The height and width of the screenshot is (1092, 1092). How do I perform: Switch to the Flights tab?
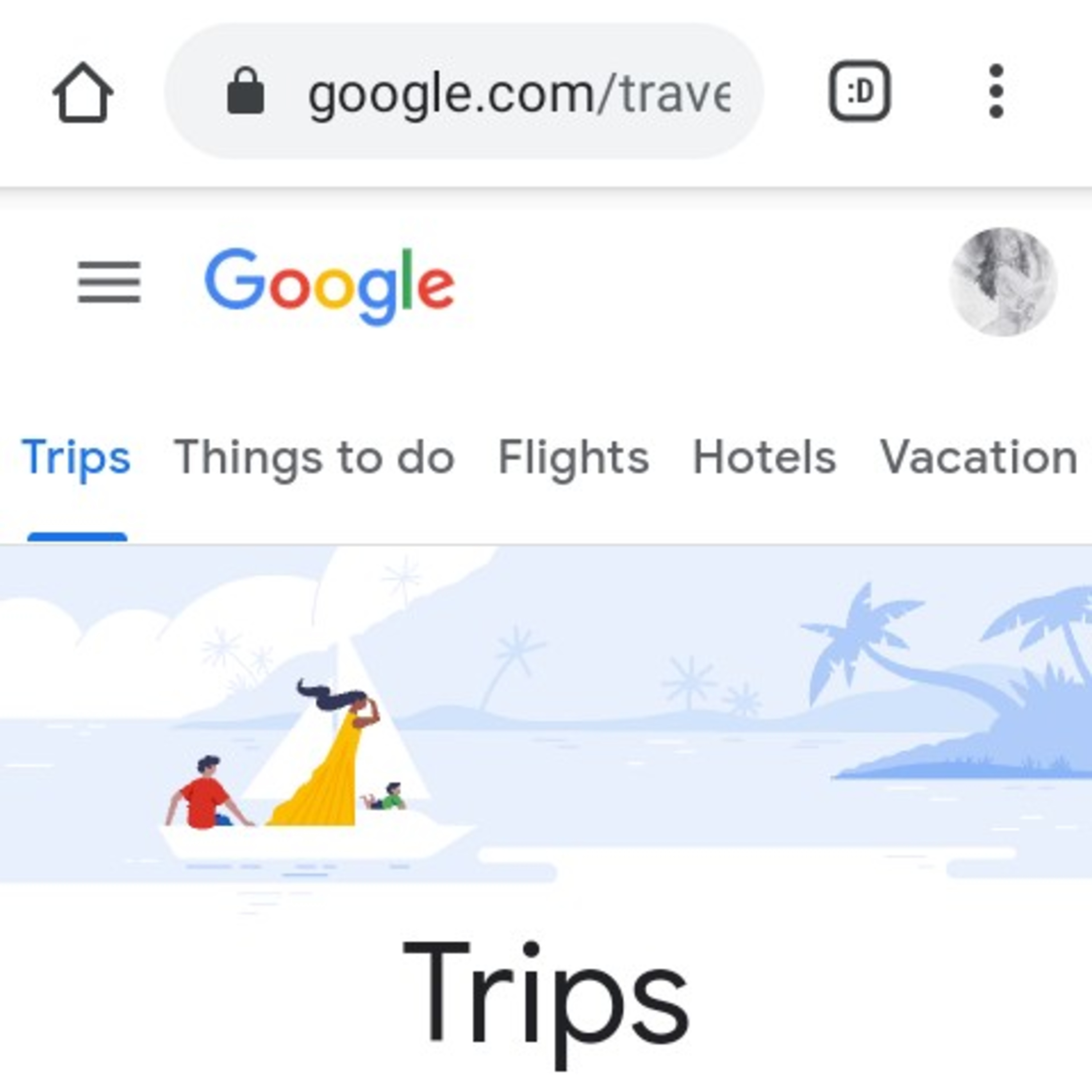(x=573, y=458)
